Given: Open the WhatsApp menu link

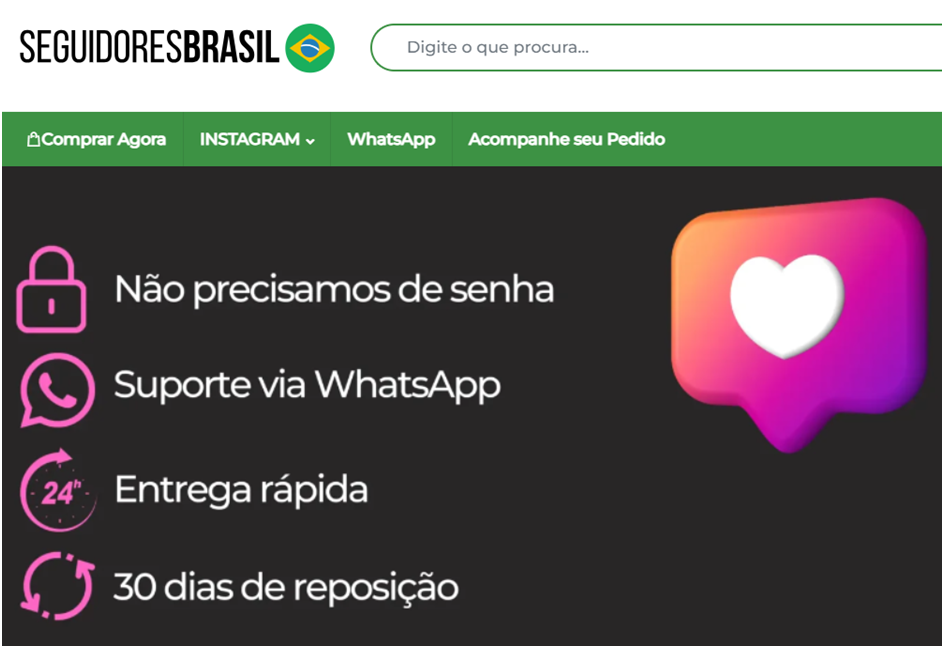Looking at the screenshot, I should coord(391,140).
